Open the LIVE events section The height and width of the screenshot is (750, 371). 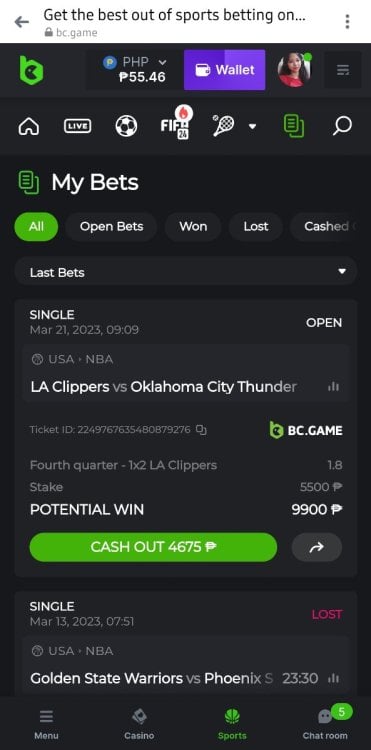pos(77,126)
